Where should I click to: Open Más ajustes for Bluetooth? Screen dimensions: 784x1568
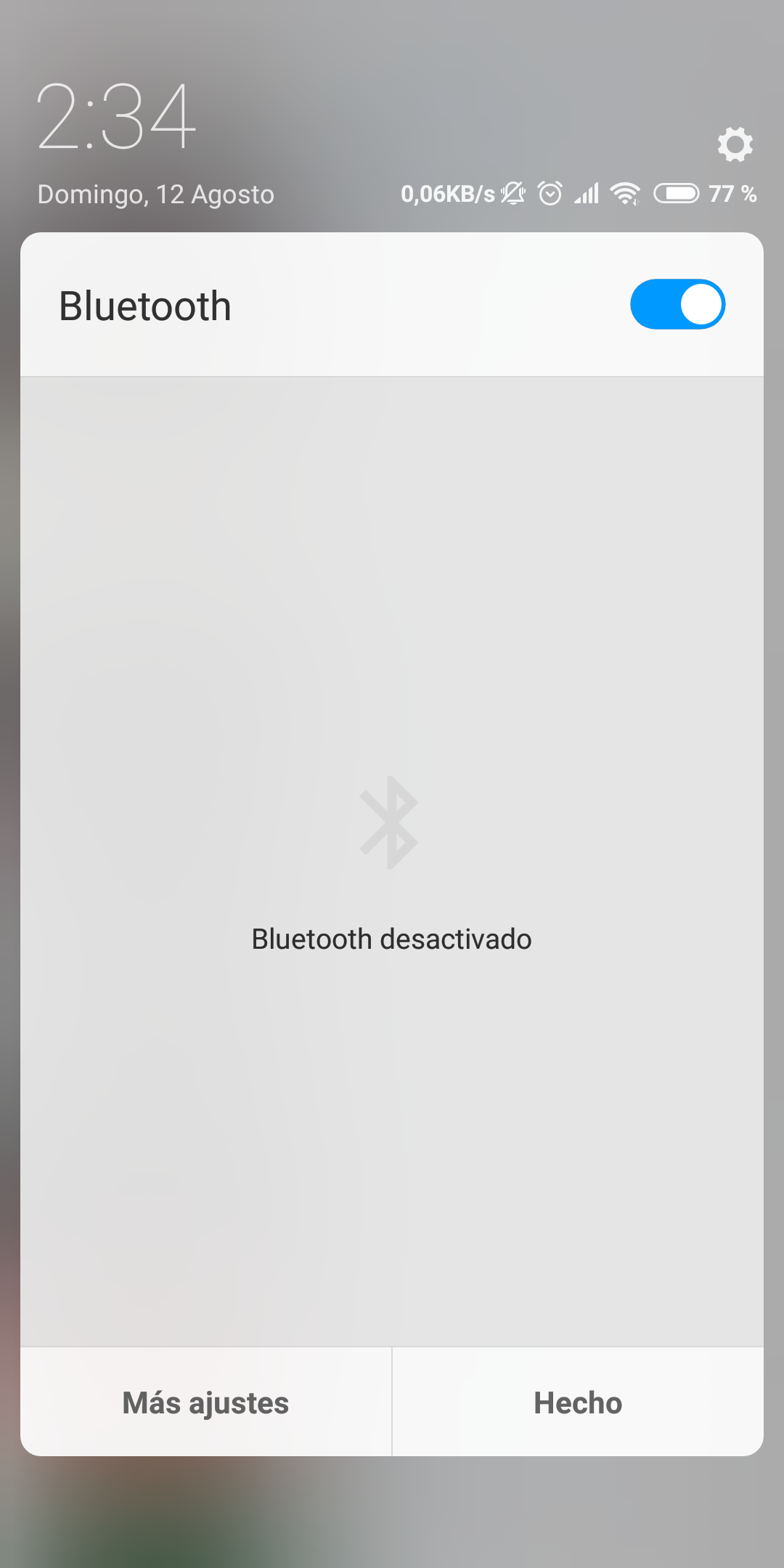206,1402
